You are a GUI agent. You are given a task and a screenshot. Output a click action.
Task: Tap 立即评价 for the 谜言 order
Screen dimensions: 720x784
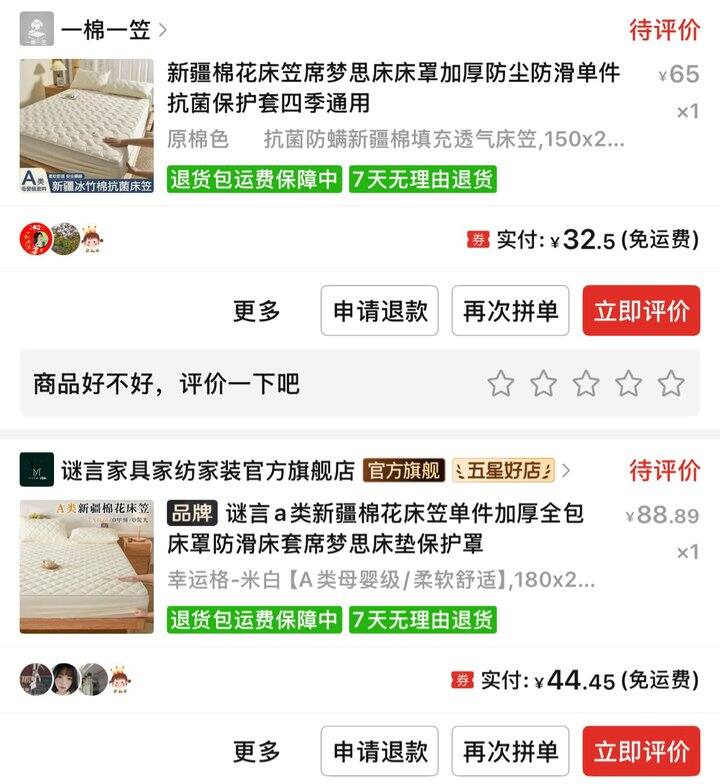point(641,751)
